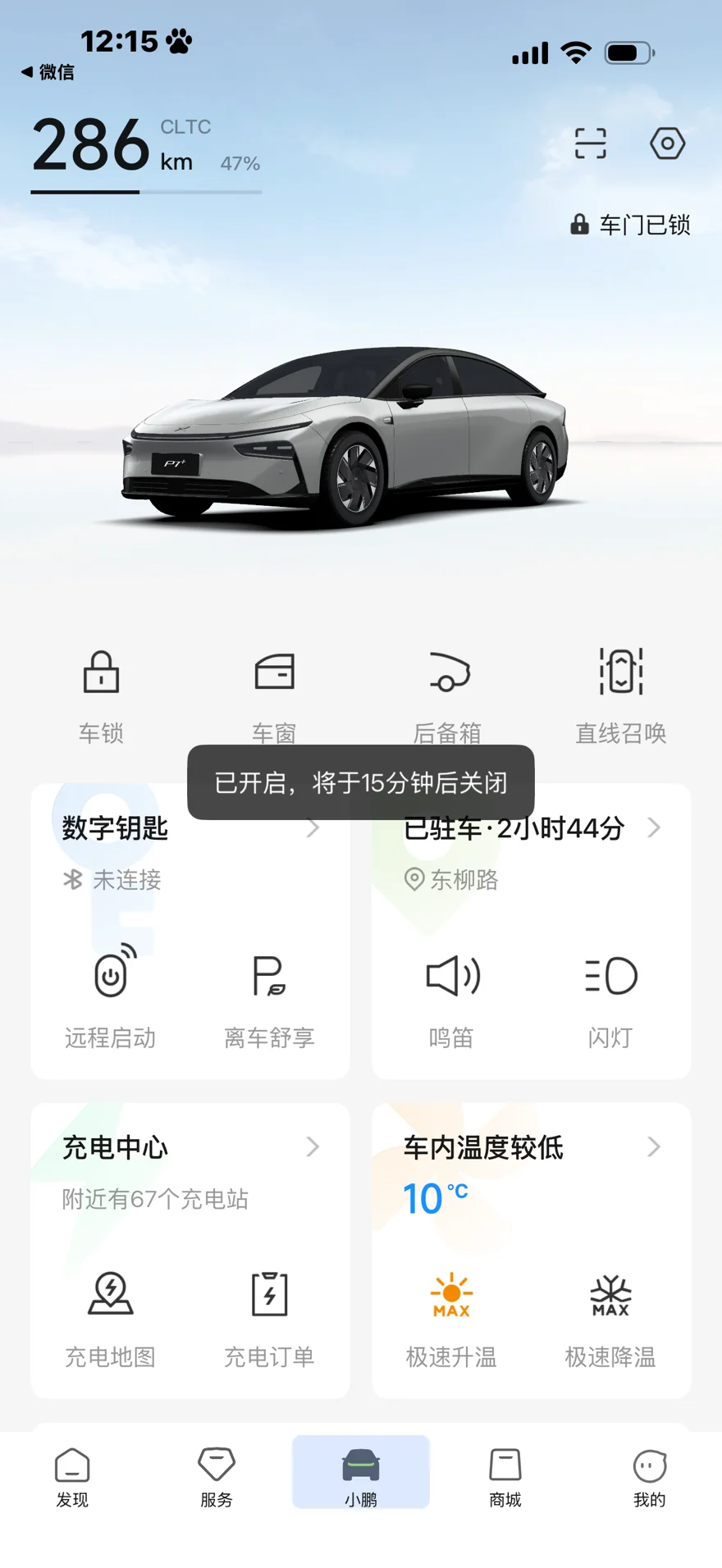Open the 车内温度较低 climate card
Image resolution: width=722 pixels, height=1568 pixels.
tap(531, 1148)
